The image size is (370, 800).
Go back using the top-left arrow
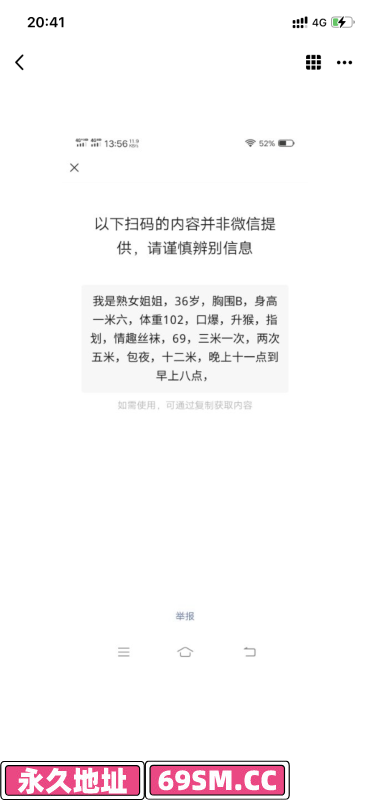(19, 62)
